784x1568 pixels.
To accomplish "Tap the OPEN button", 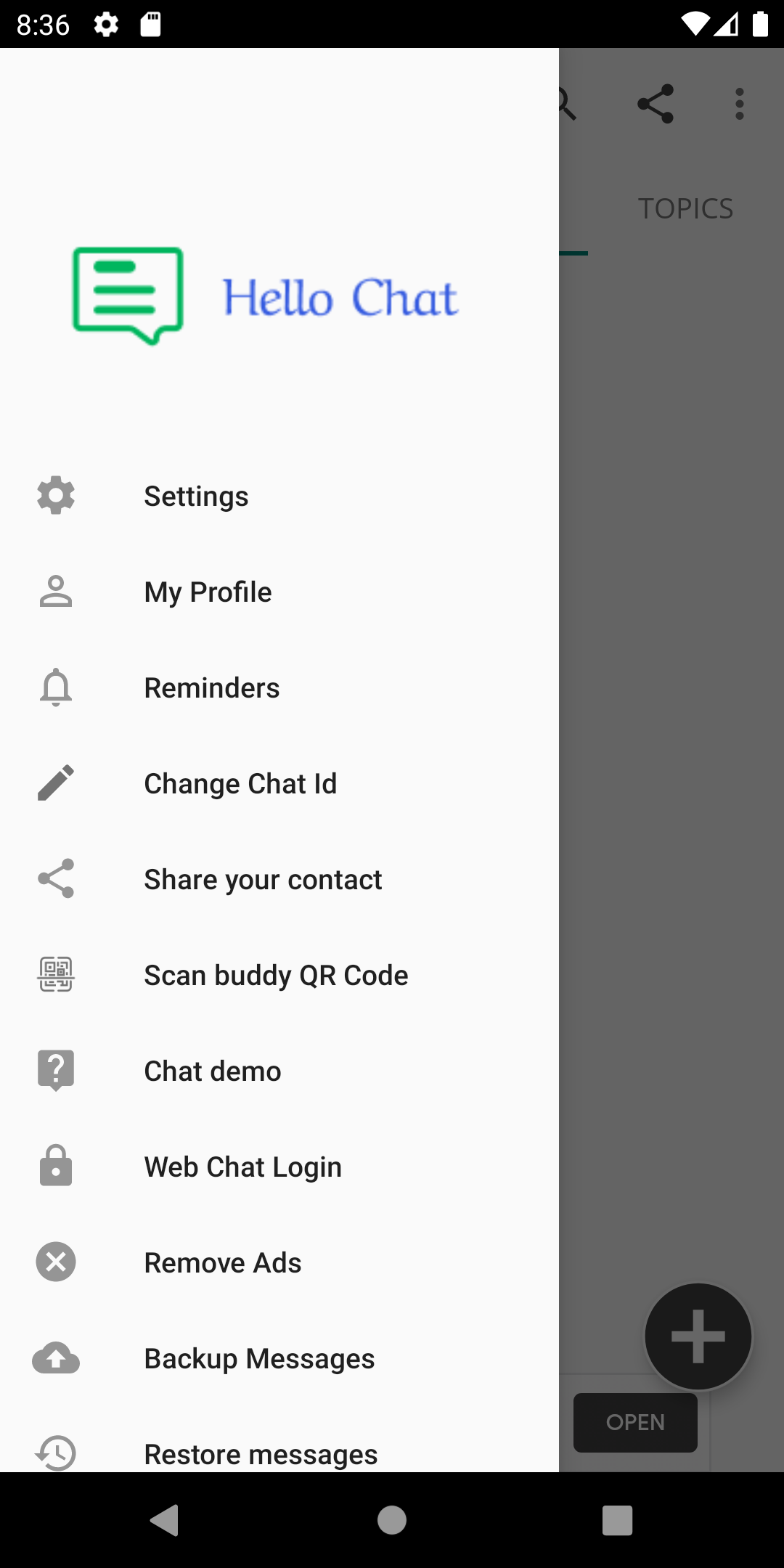I will click(x=635, y=1422).
